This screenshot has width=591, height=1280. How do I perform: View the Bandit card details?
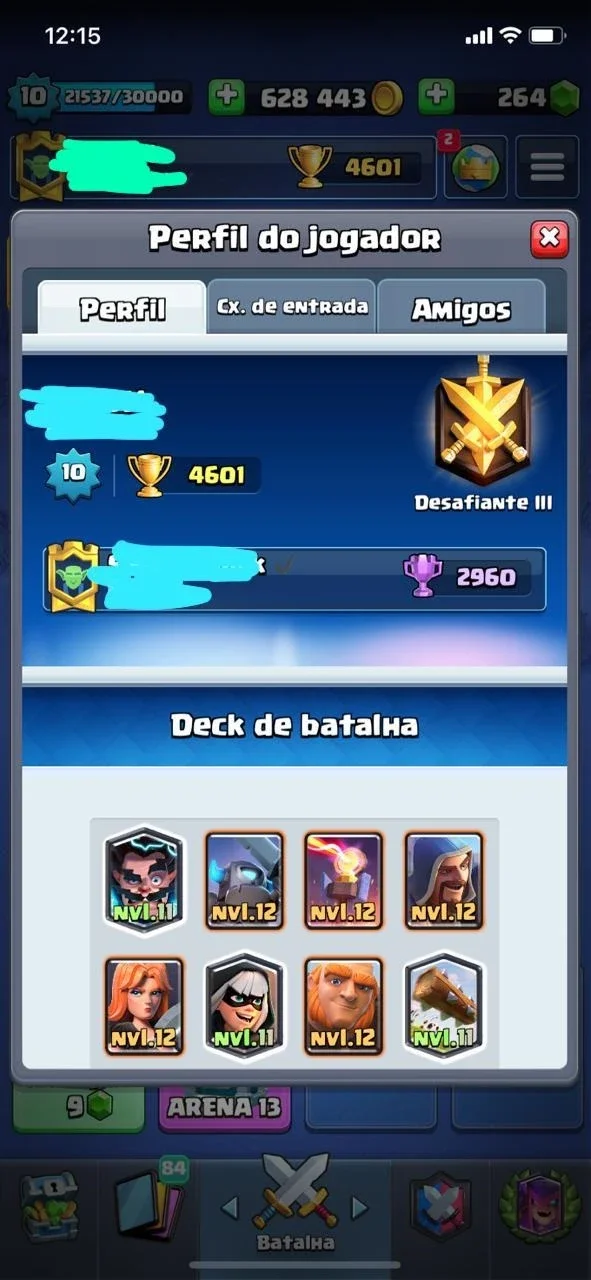click(x=244, y=1006)
